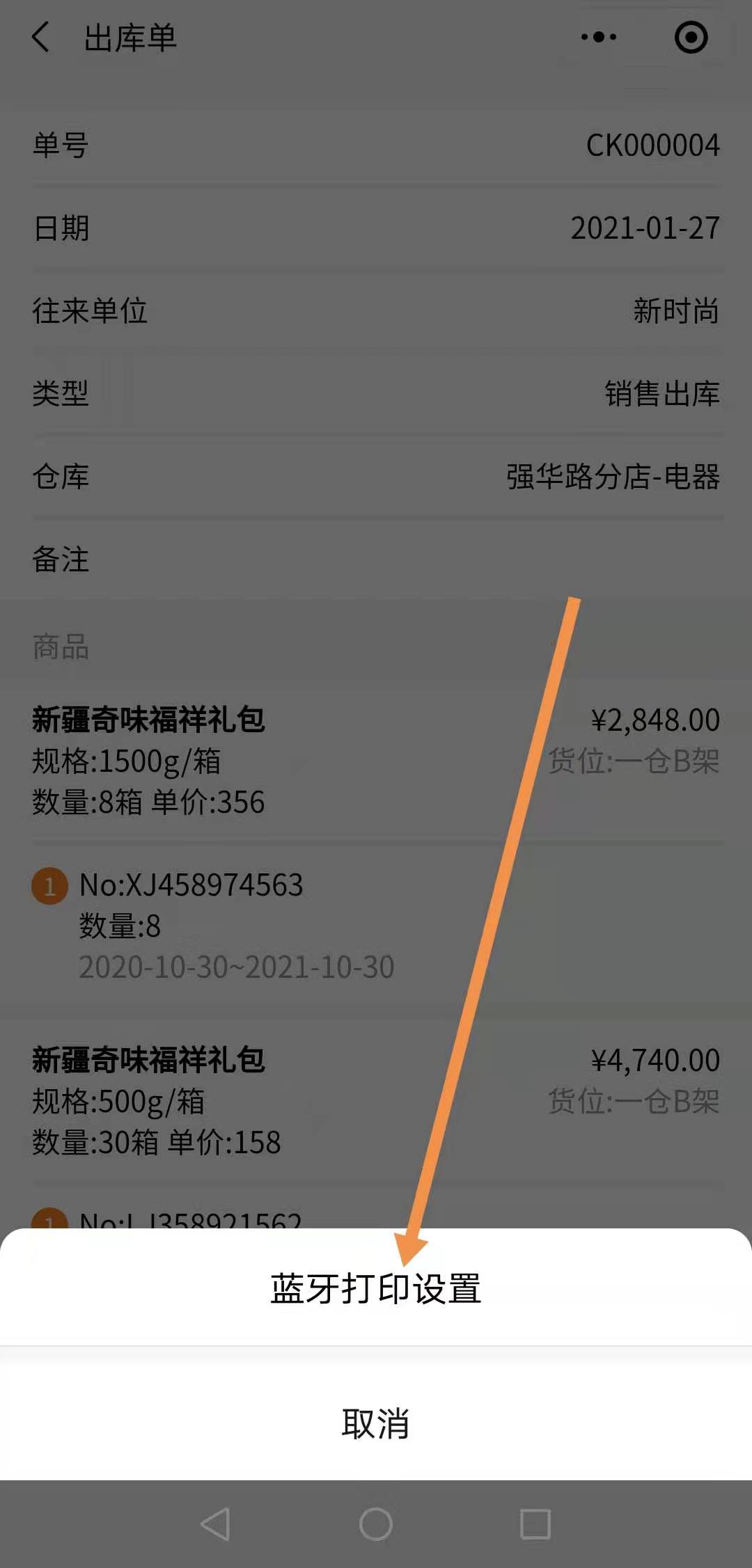Open the mini program more menu
The image size is (752, 1568).
599,37
